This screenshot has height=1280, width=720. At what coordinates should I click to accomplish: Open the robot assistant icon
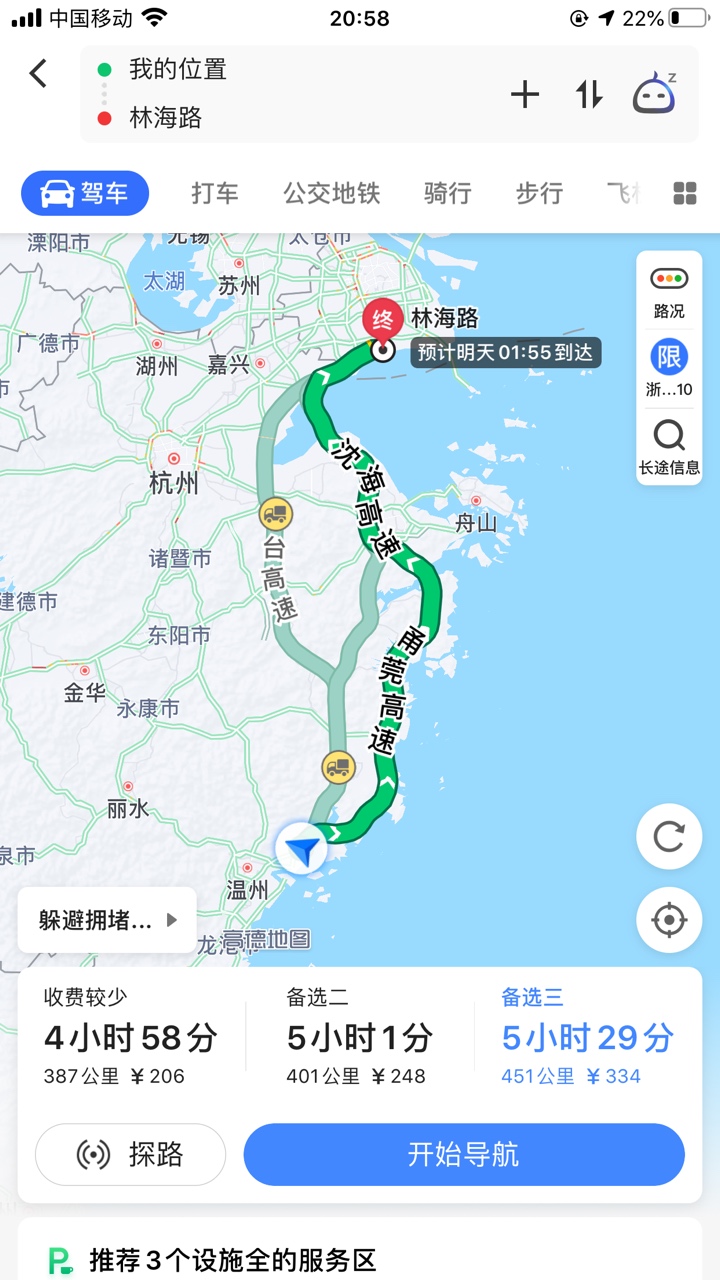tap(655, 93)
